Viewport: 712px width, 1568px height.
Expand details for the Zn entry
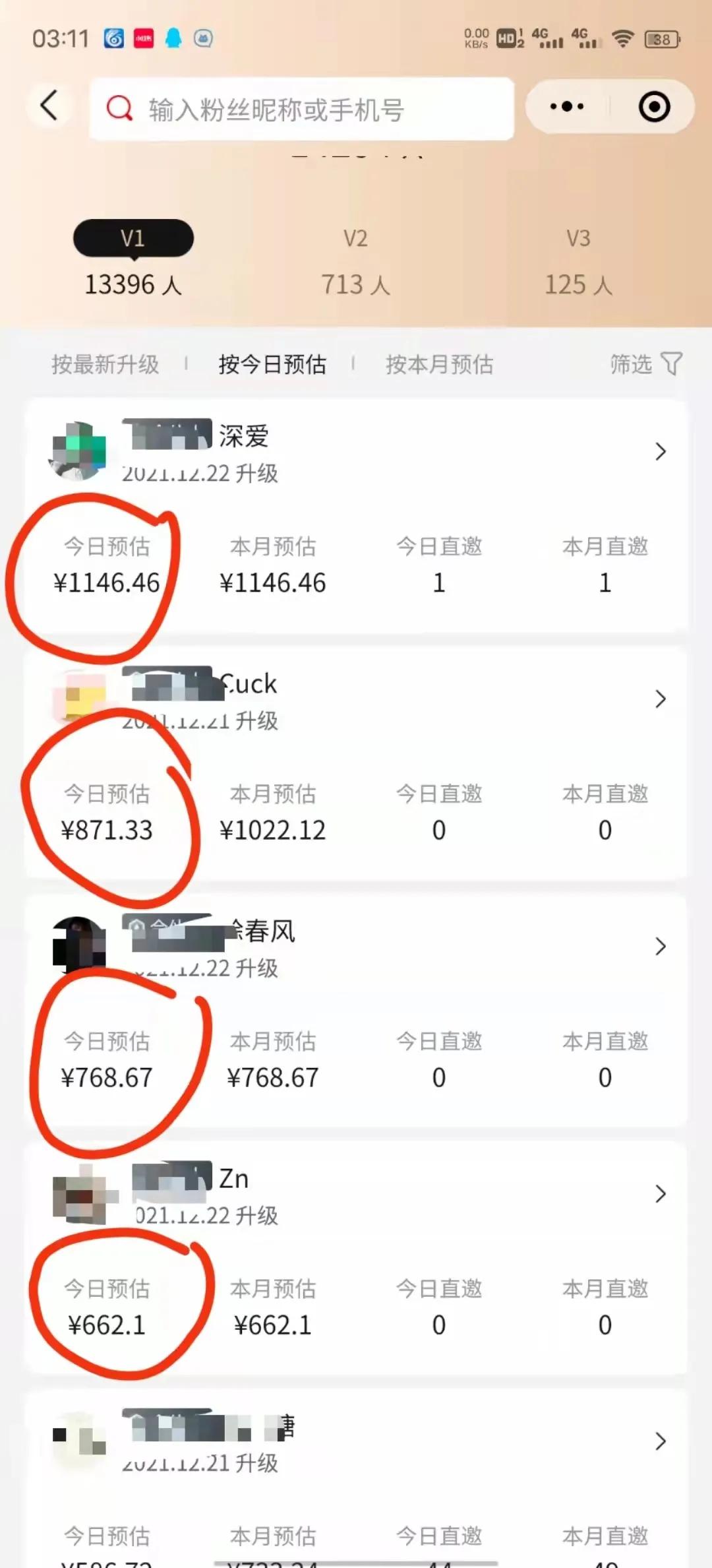point(661,1193)
